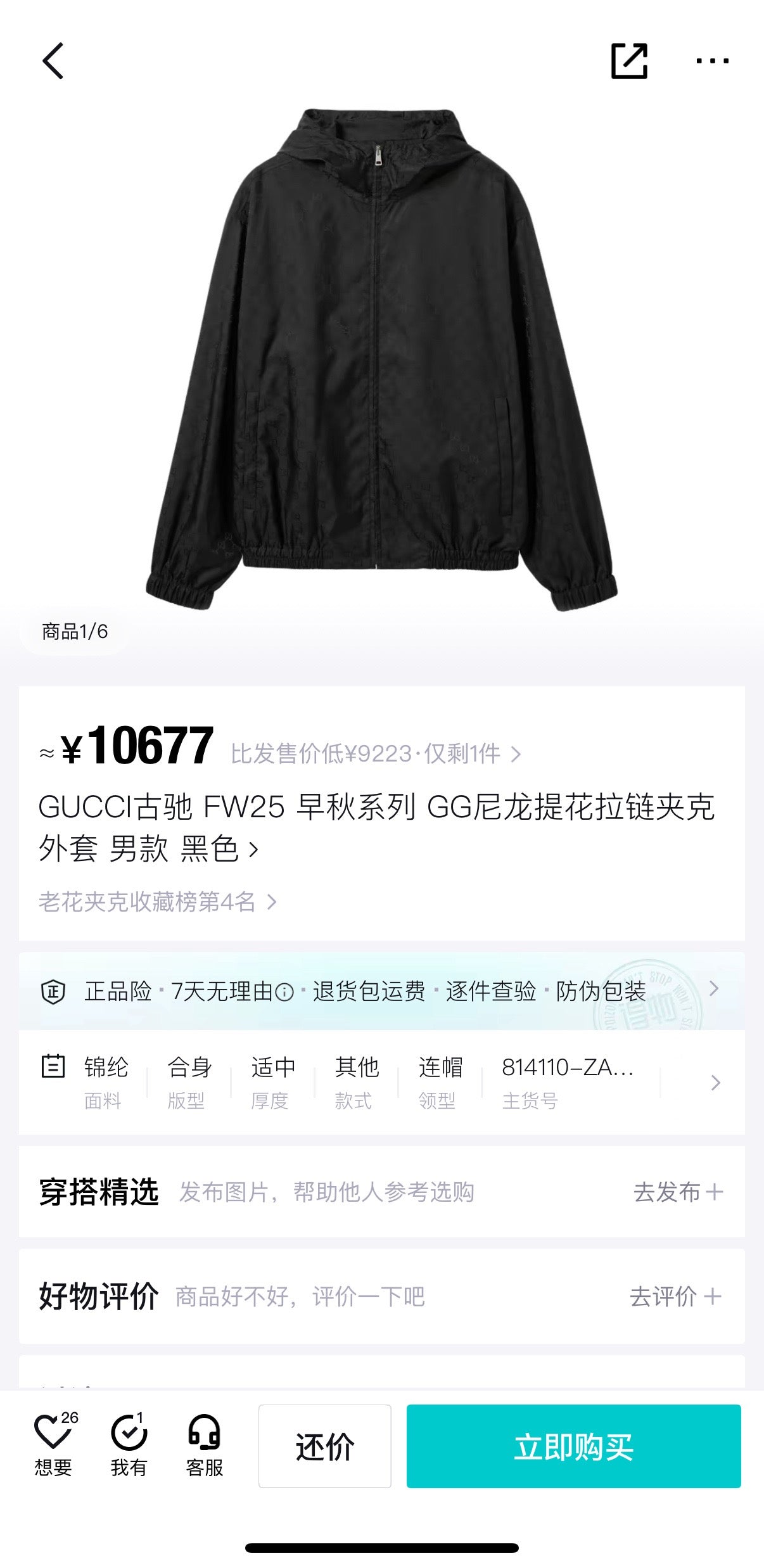
Task: Open 老花夹克收藏榜第4名 ranking
Action: click(x=157, y=902)
